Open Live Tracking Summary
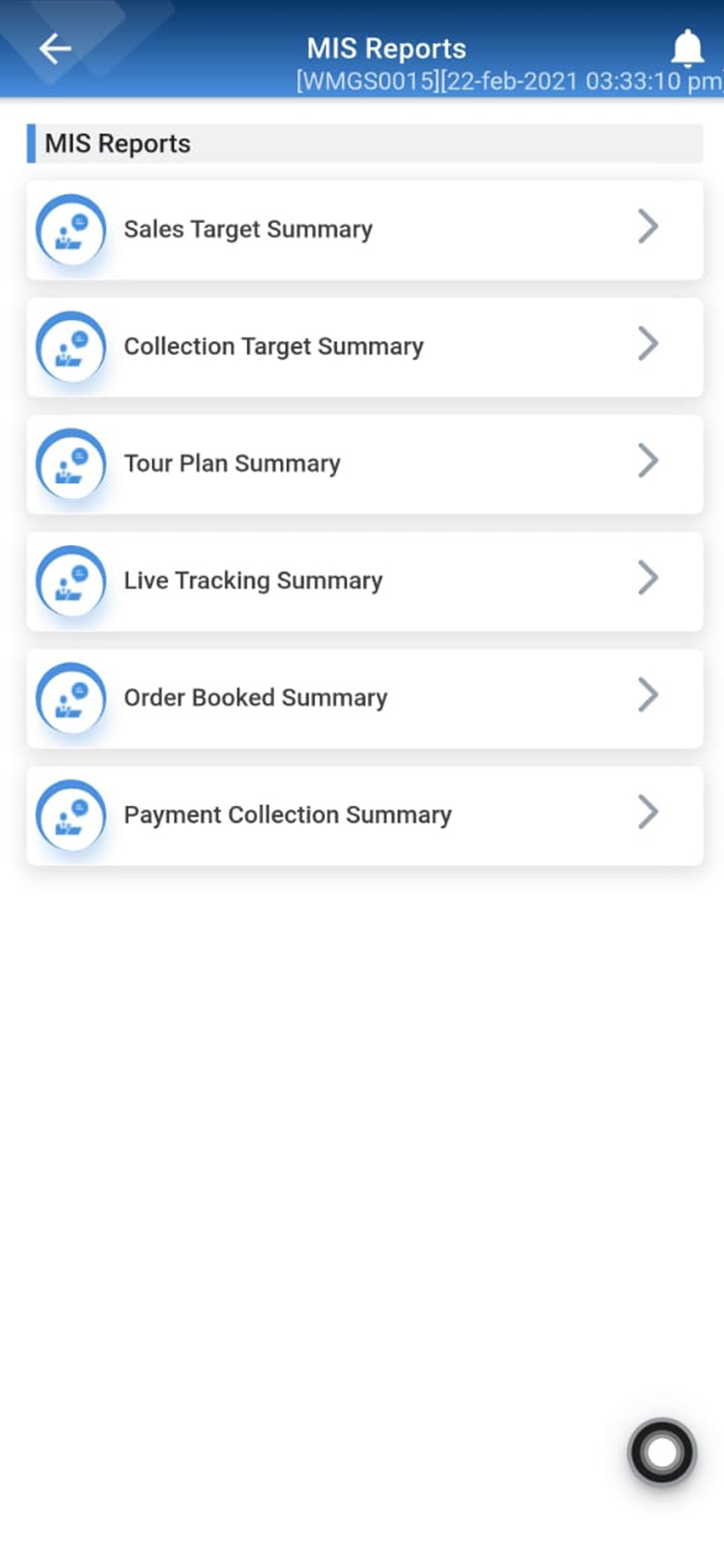This screenshot has height=1568, width=724. click(364, 581)
